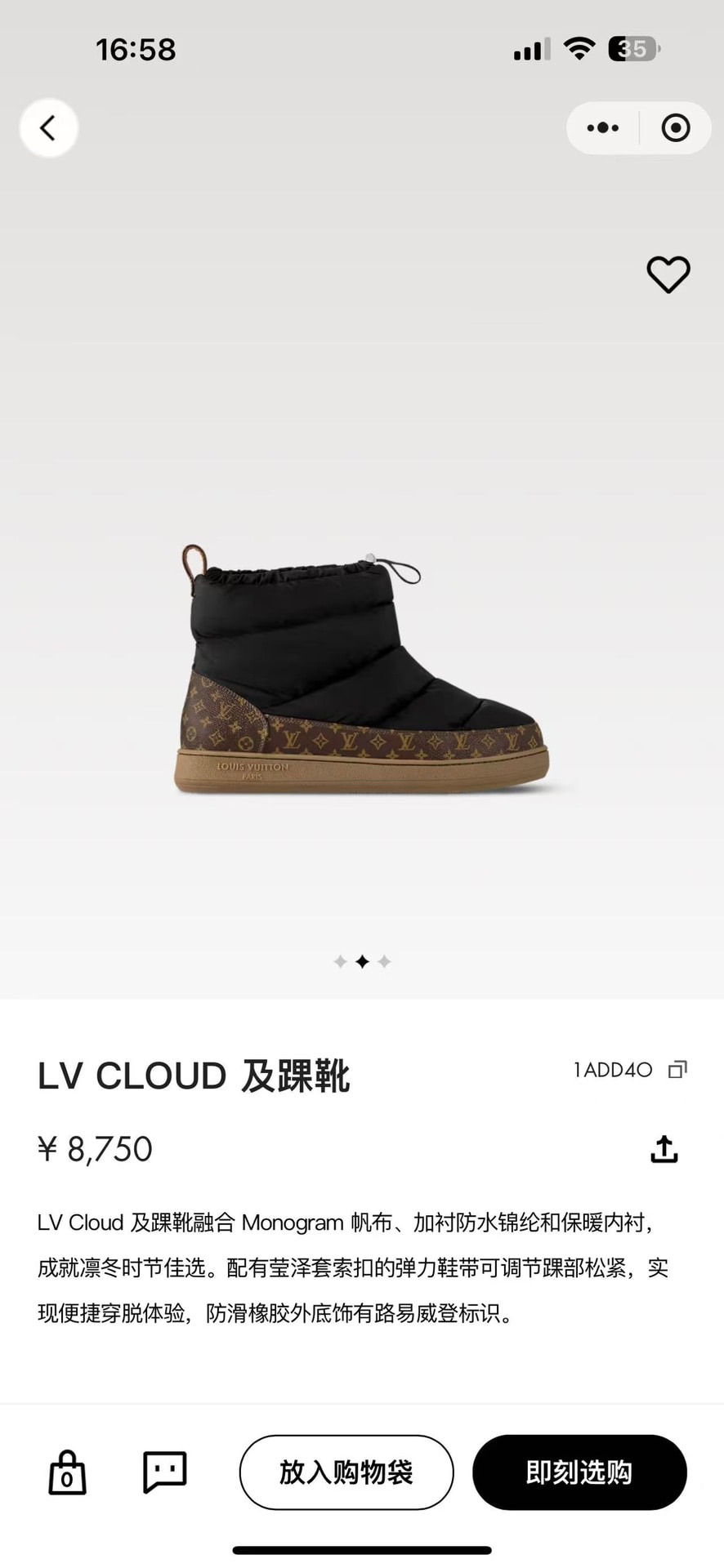Tap 即刻选购 to buy now
Screen dimensions: 724x1568
pyautogui.click(x=579, y=1472)
